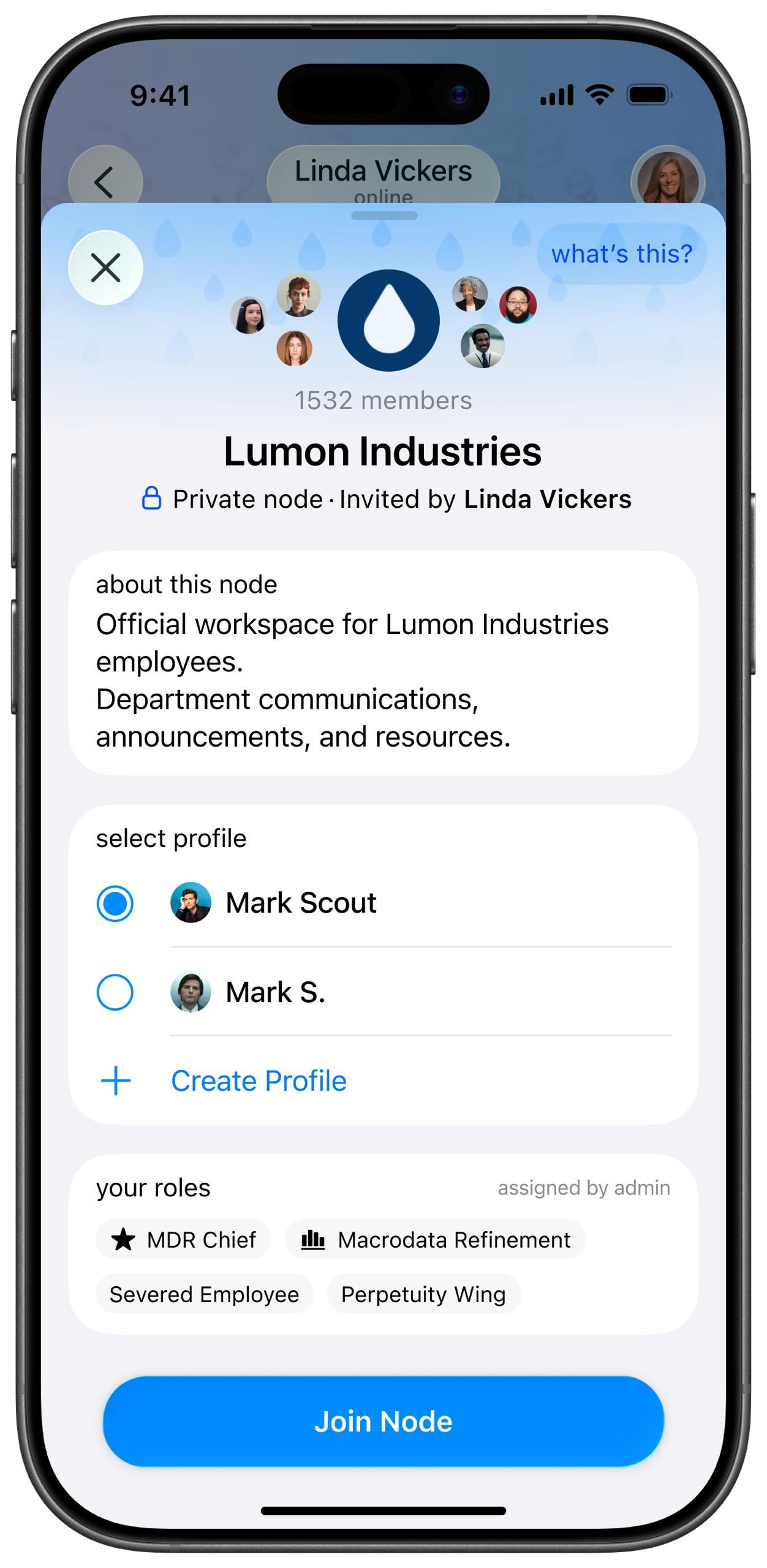The image size is (767, 1568).
Task: Select the Mark Scout profile
Action: tap(115, 903)
